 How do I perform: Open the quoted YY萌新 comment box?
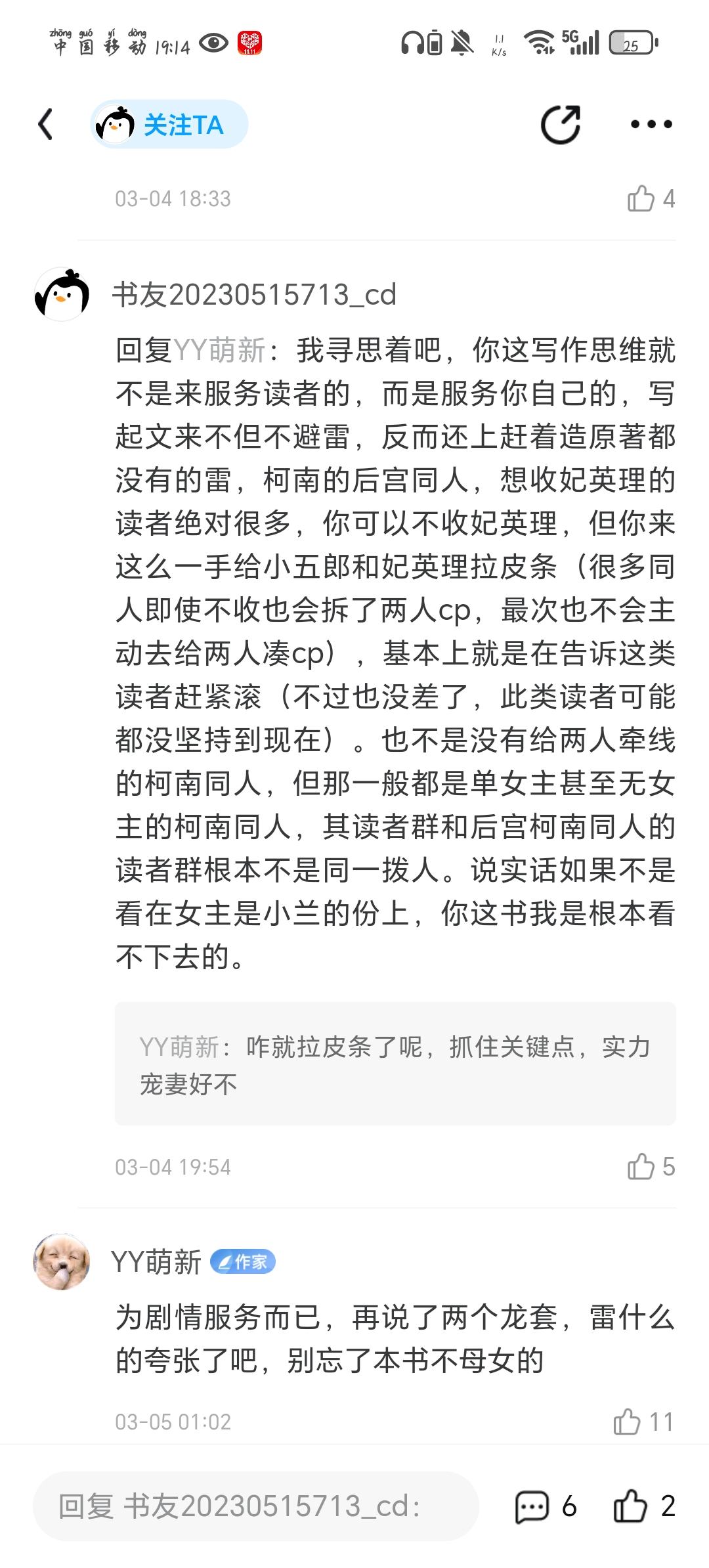[x=395, y=1064]
